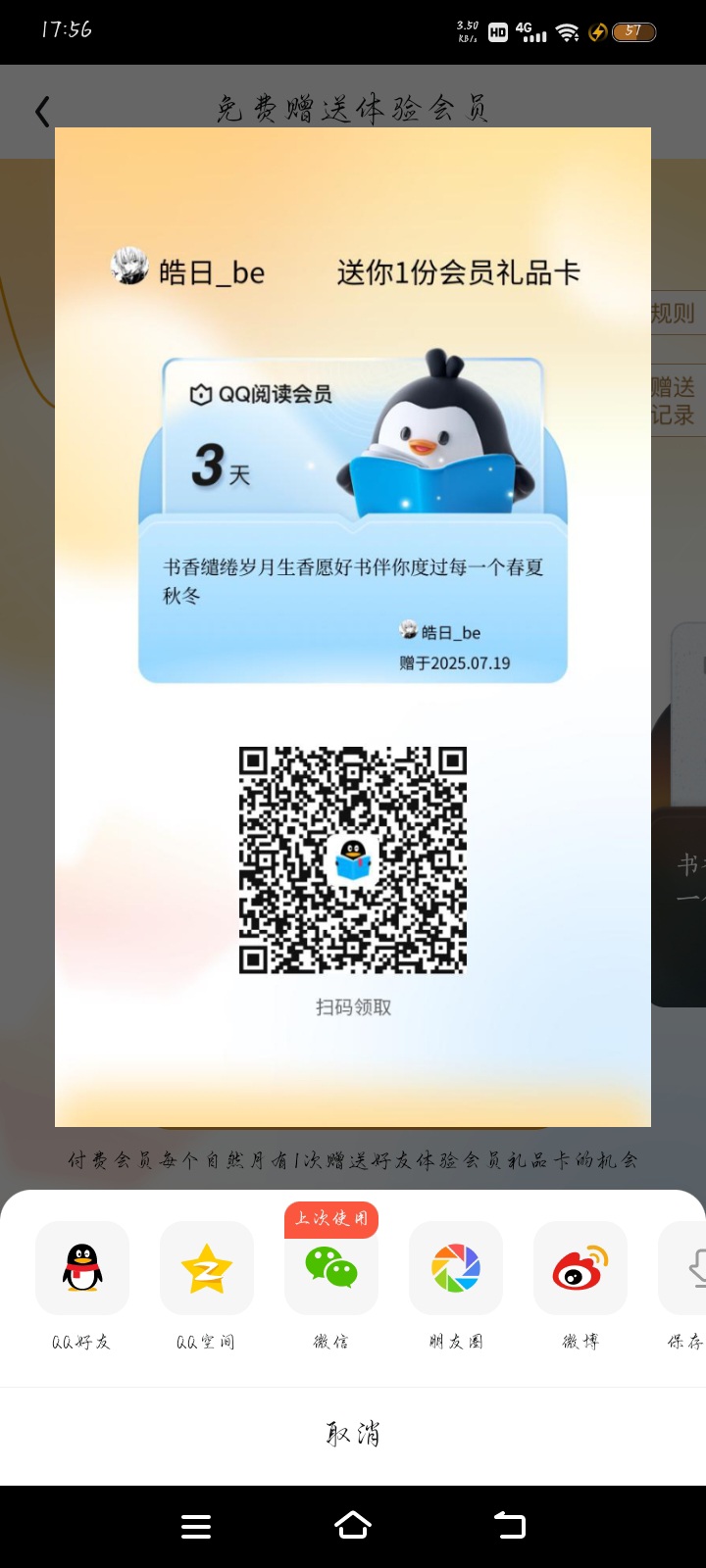This screenshot has width=706, height=1568.
Task: Go back using the top-left arrow
Action: pos(42,111)
